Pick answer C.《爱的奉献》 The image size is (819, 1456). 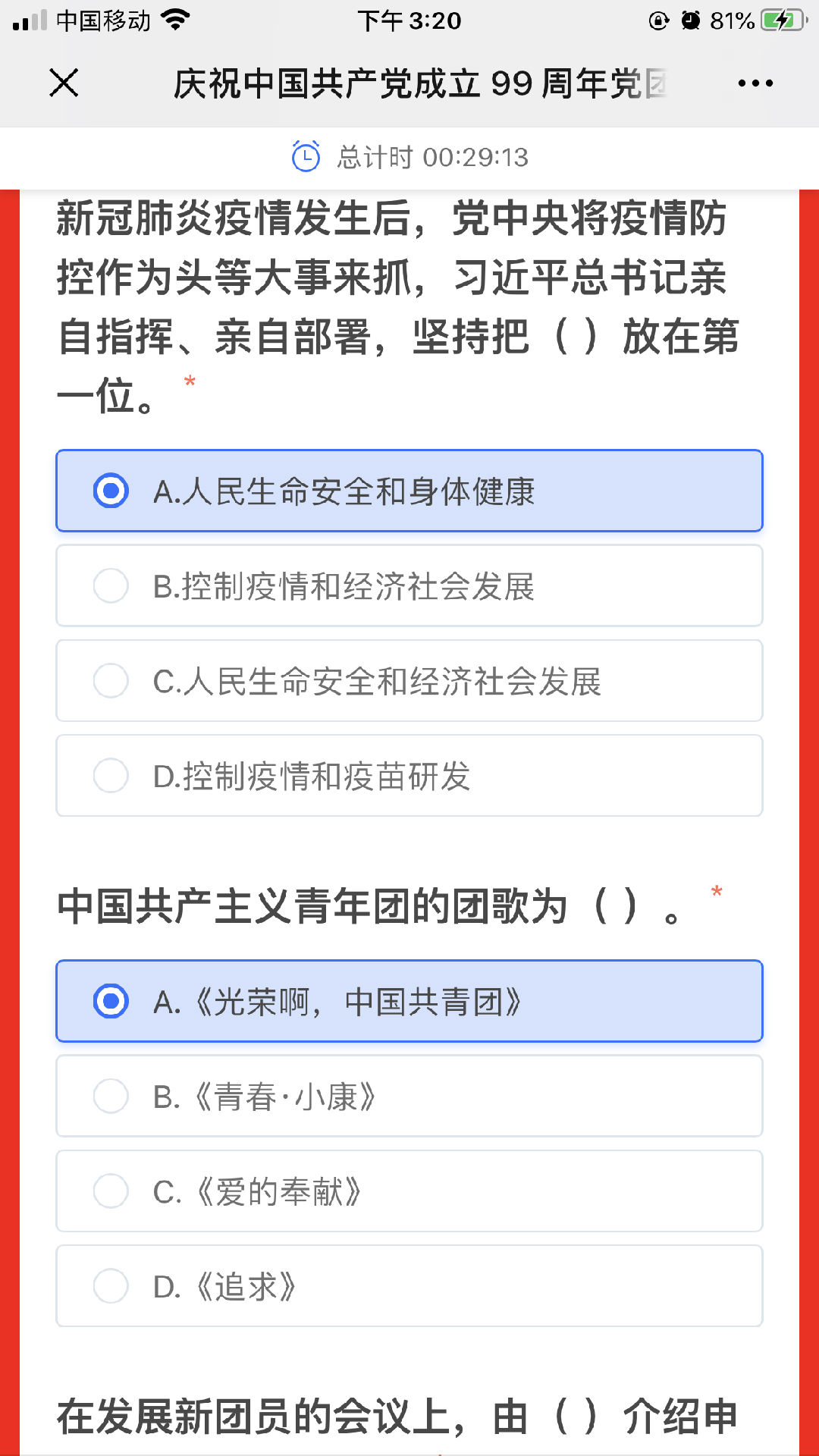point(409,1191)
